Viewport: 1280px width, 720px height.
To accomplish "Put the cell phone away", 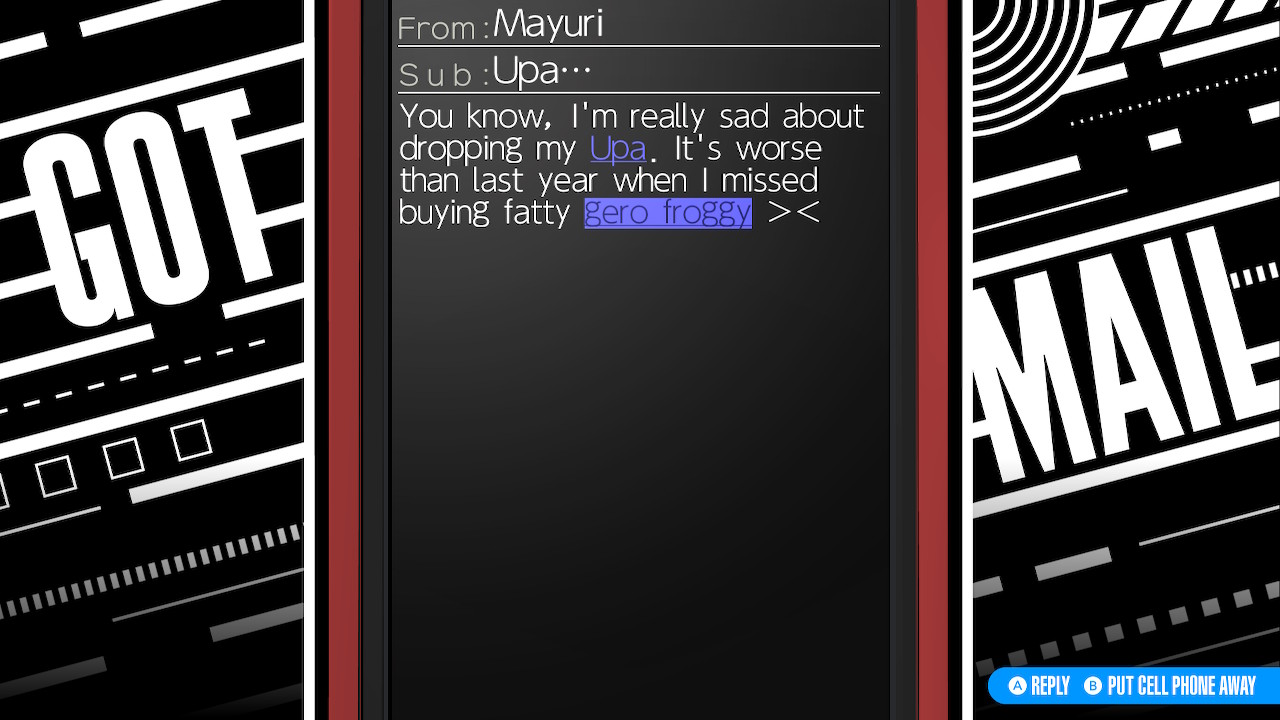I will pos(1171,686).
